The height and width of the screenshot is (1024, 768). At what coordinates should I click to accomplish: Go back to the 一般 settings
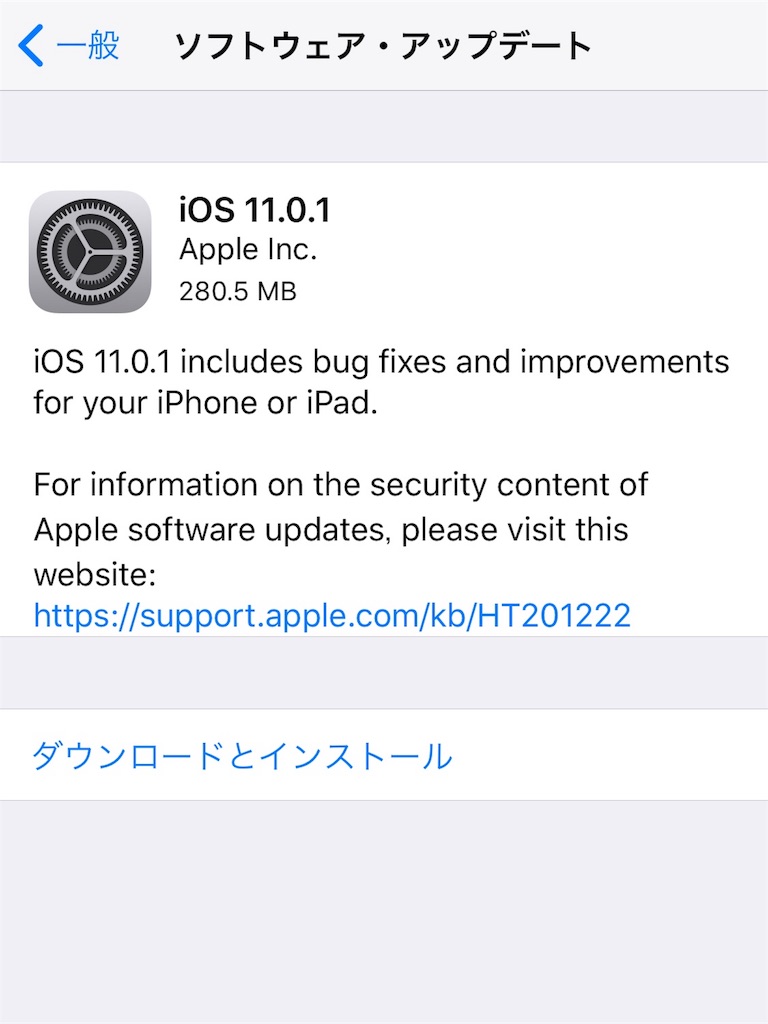point(70,46)
